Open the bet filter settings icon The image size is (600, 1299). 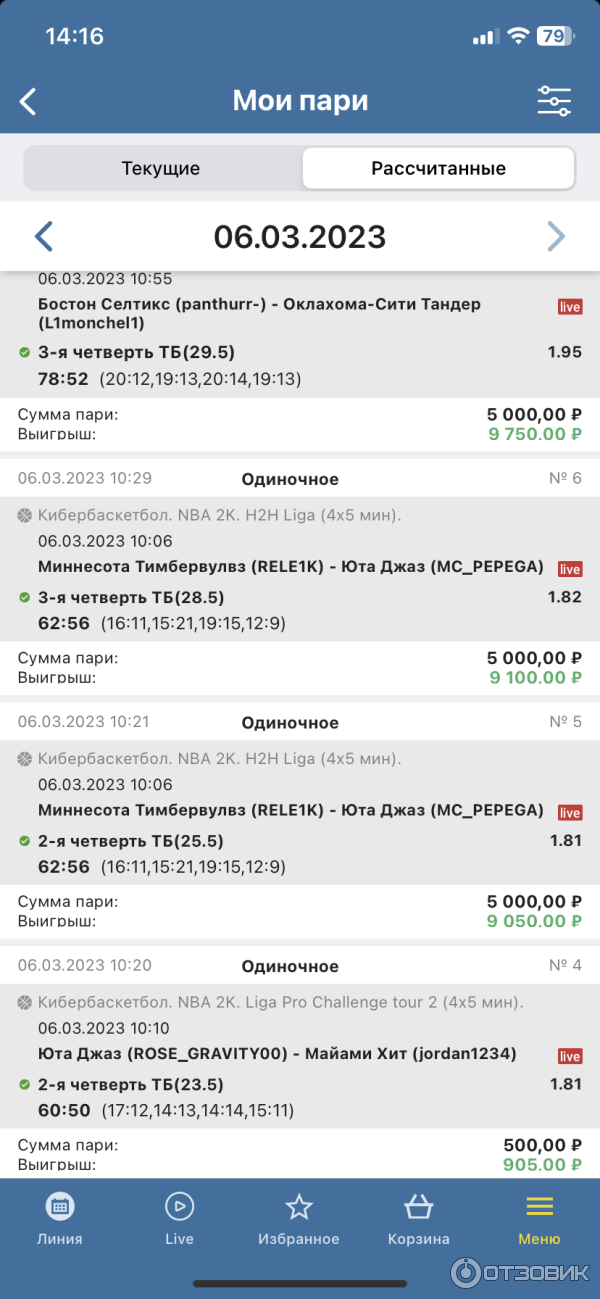click(x=553, y=101)
